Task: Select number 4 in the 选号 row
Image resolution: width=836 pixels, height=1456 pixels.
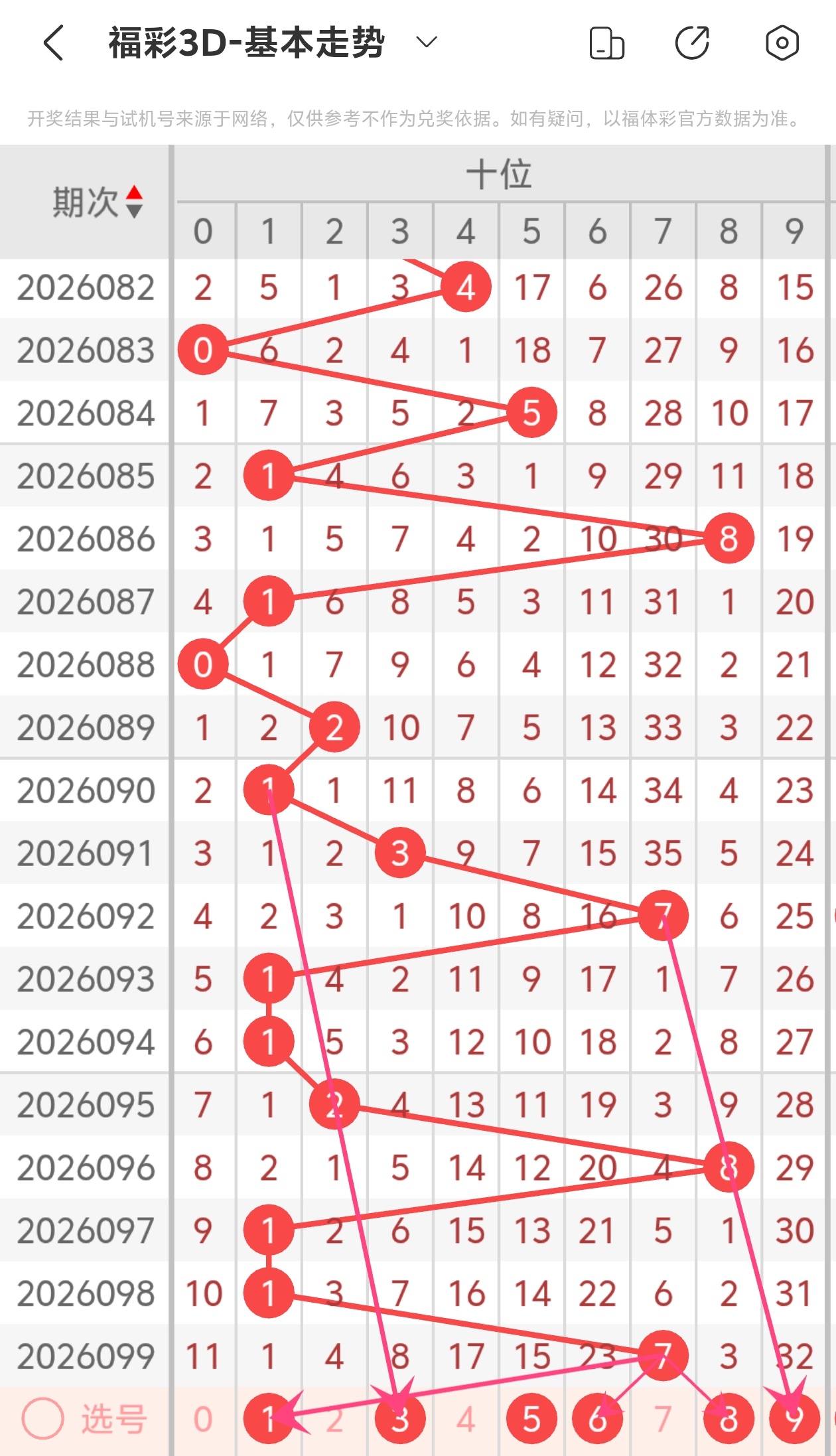Action: [466, 1419]
